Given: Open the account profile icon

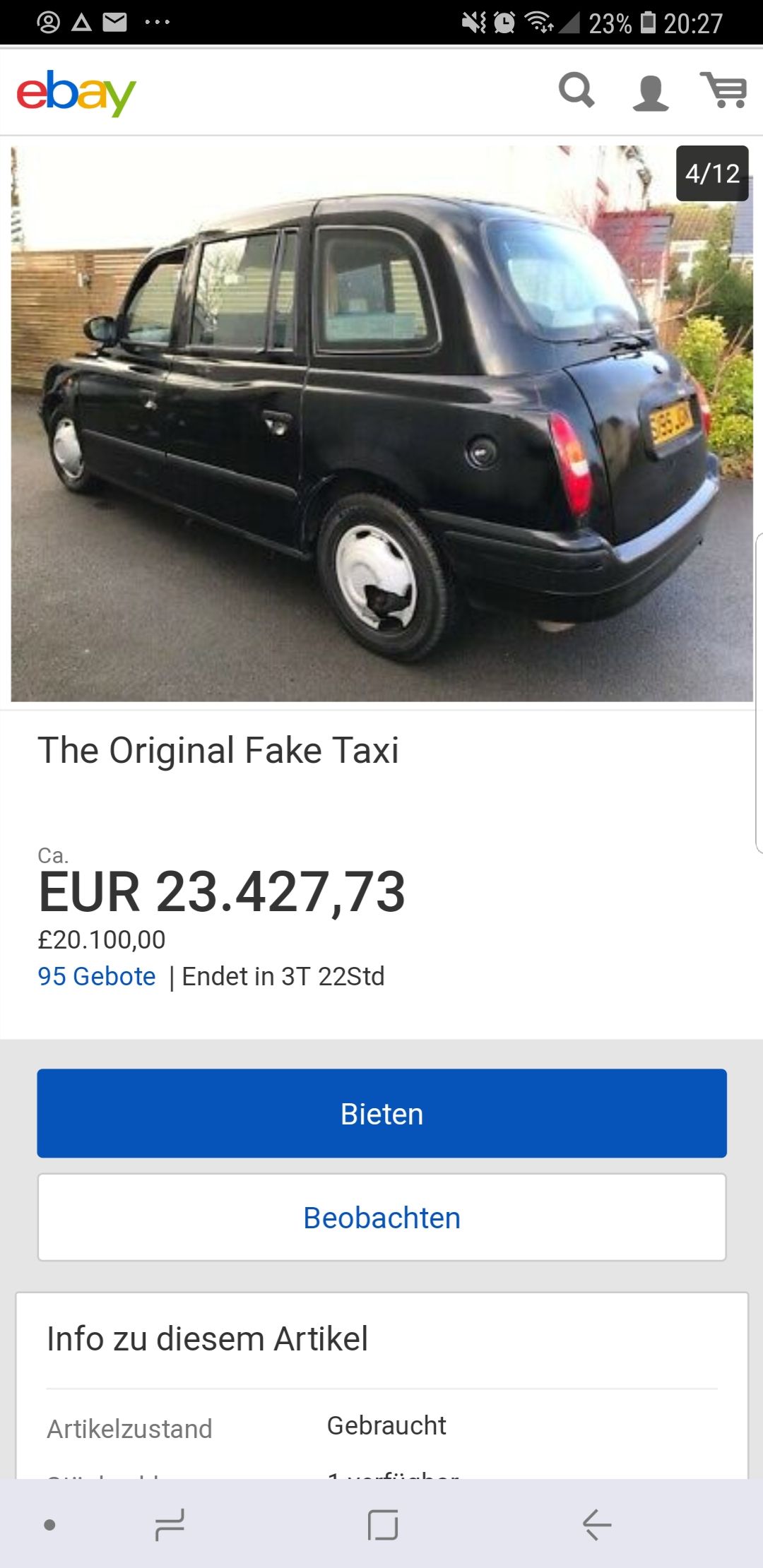Looking at the screenshot, I should click(650, 93).
